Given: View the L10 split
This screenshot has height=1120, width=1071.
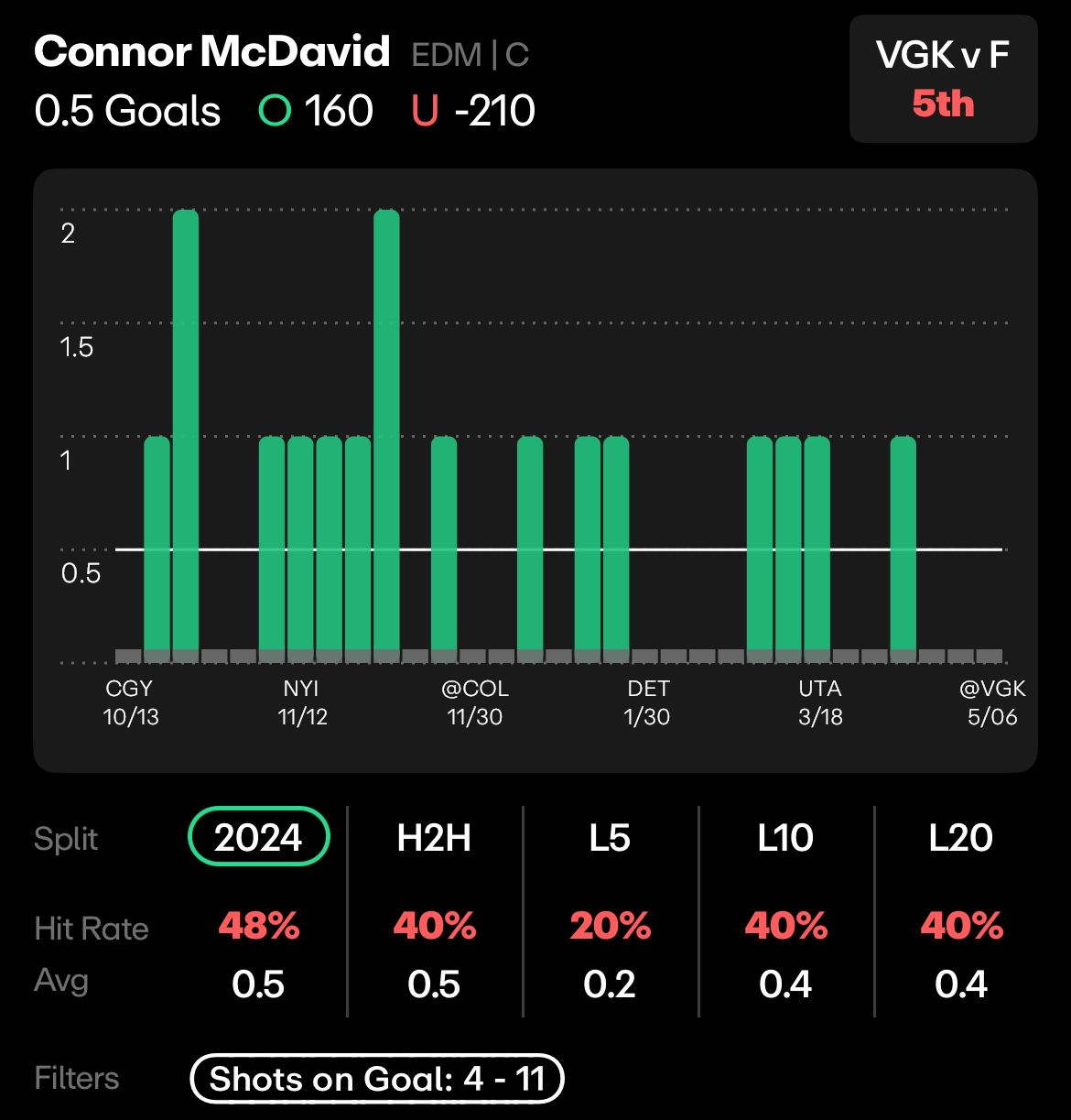Looking at the screenshot, I should [785, 837].
